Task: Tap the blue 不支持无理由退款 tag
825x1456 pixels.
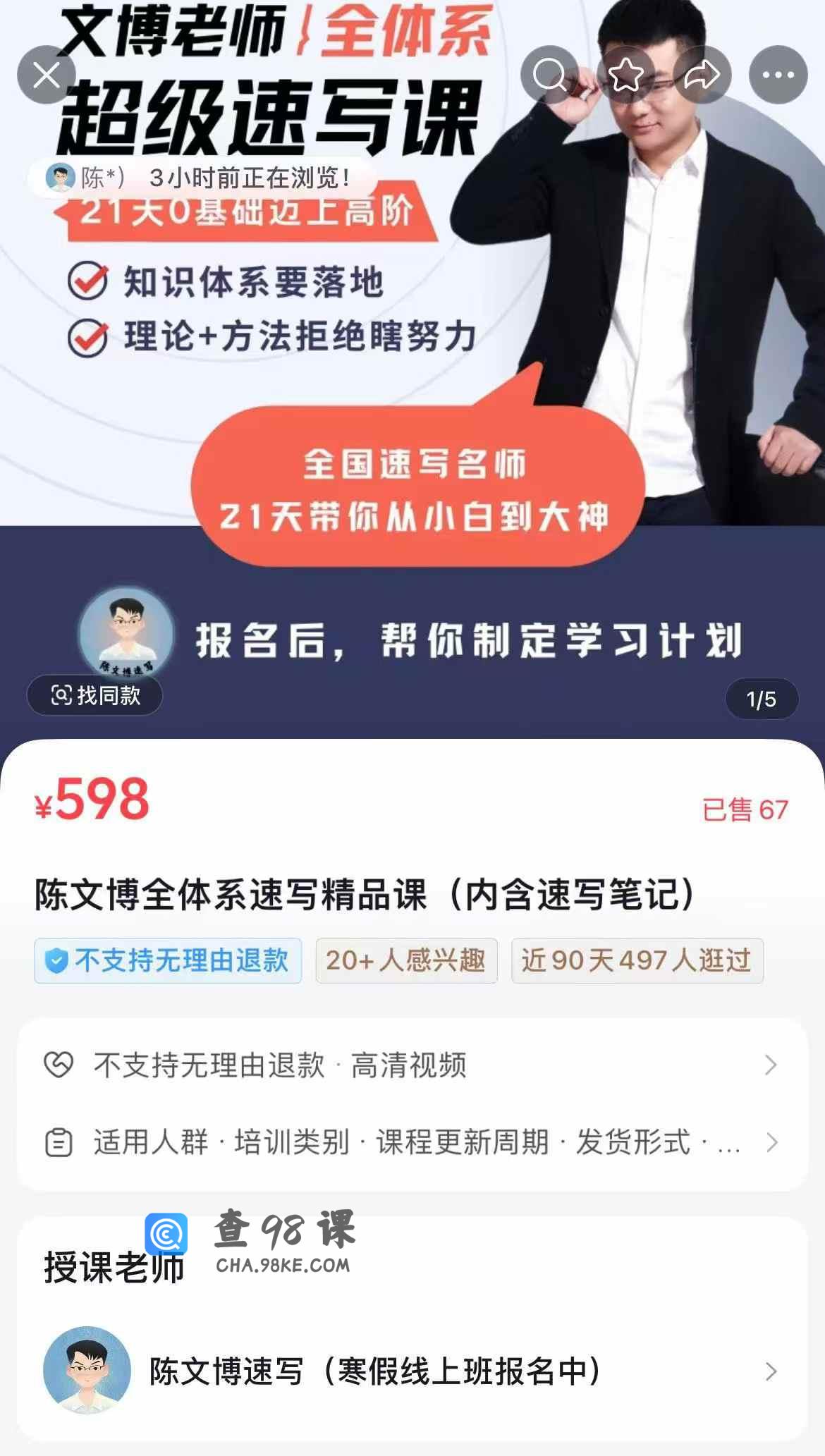Action: (x=168, y=960)
